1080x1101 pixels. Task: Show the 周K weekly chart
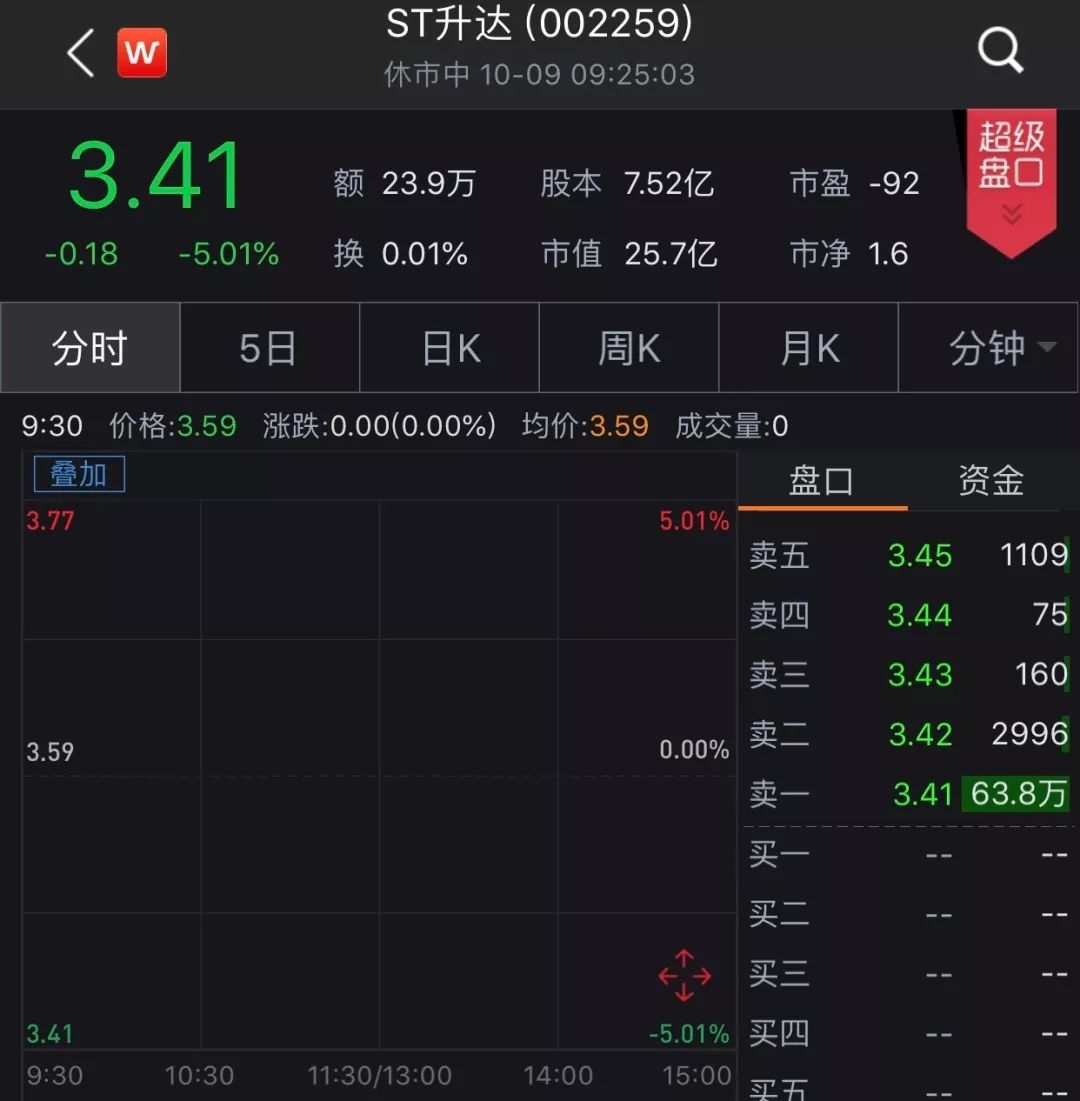629,348
